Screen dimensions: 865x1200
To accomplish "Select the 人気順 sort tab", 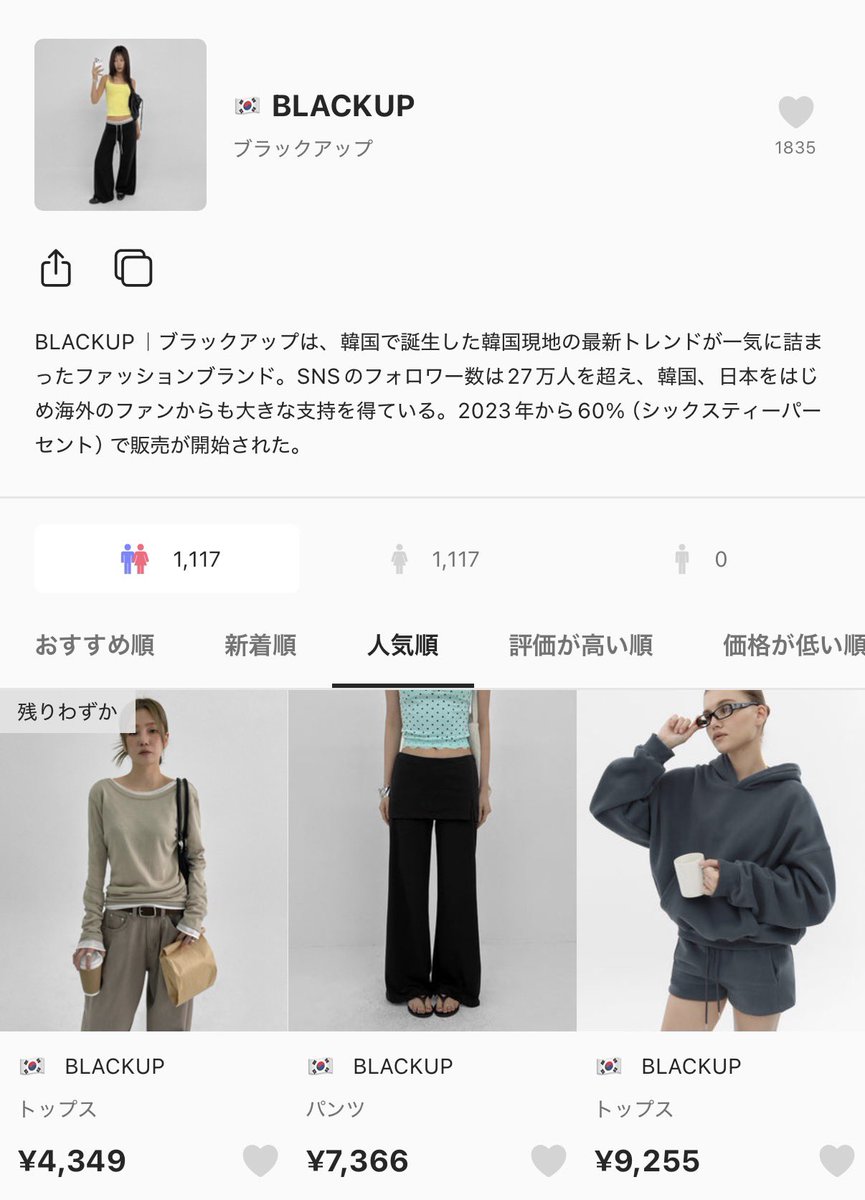I will tap(403, 645).
